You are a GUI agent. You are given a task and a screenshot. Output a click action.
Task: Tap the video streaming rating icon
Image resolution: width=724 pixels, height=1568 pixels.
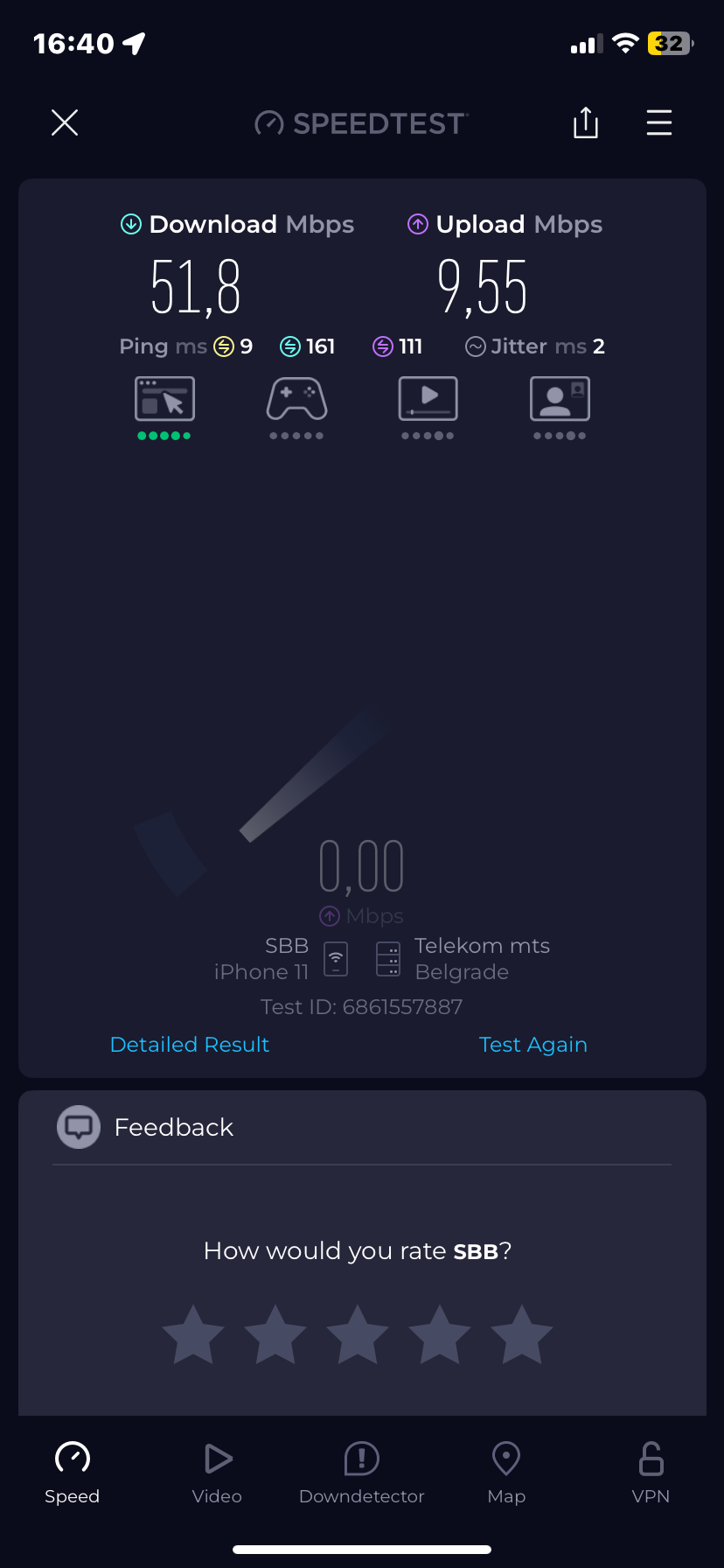click(428, 400)
